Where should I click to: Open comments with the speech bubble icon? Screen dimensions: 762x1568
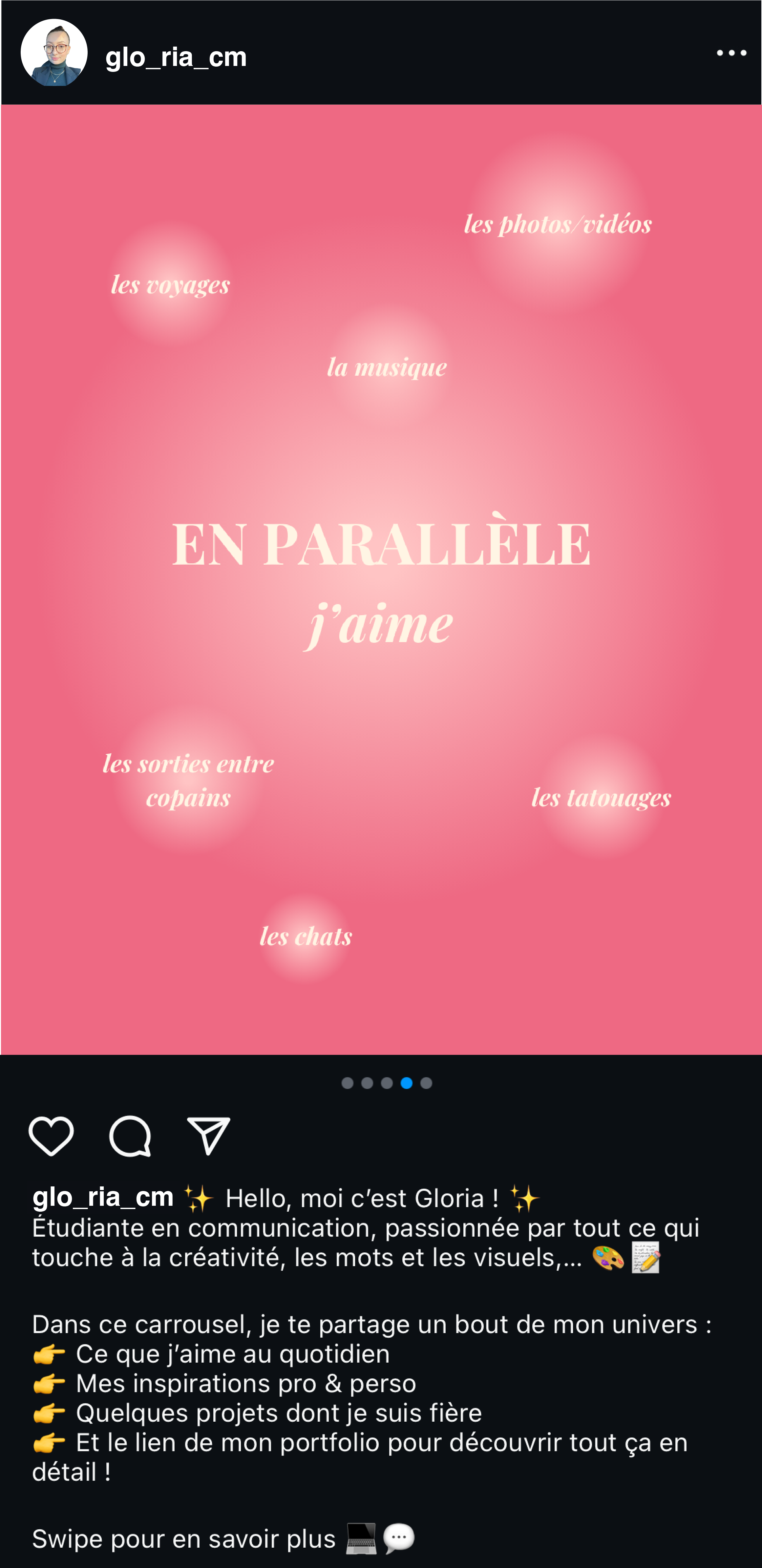pyautogui.click(x=130, y=1135)
